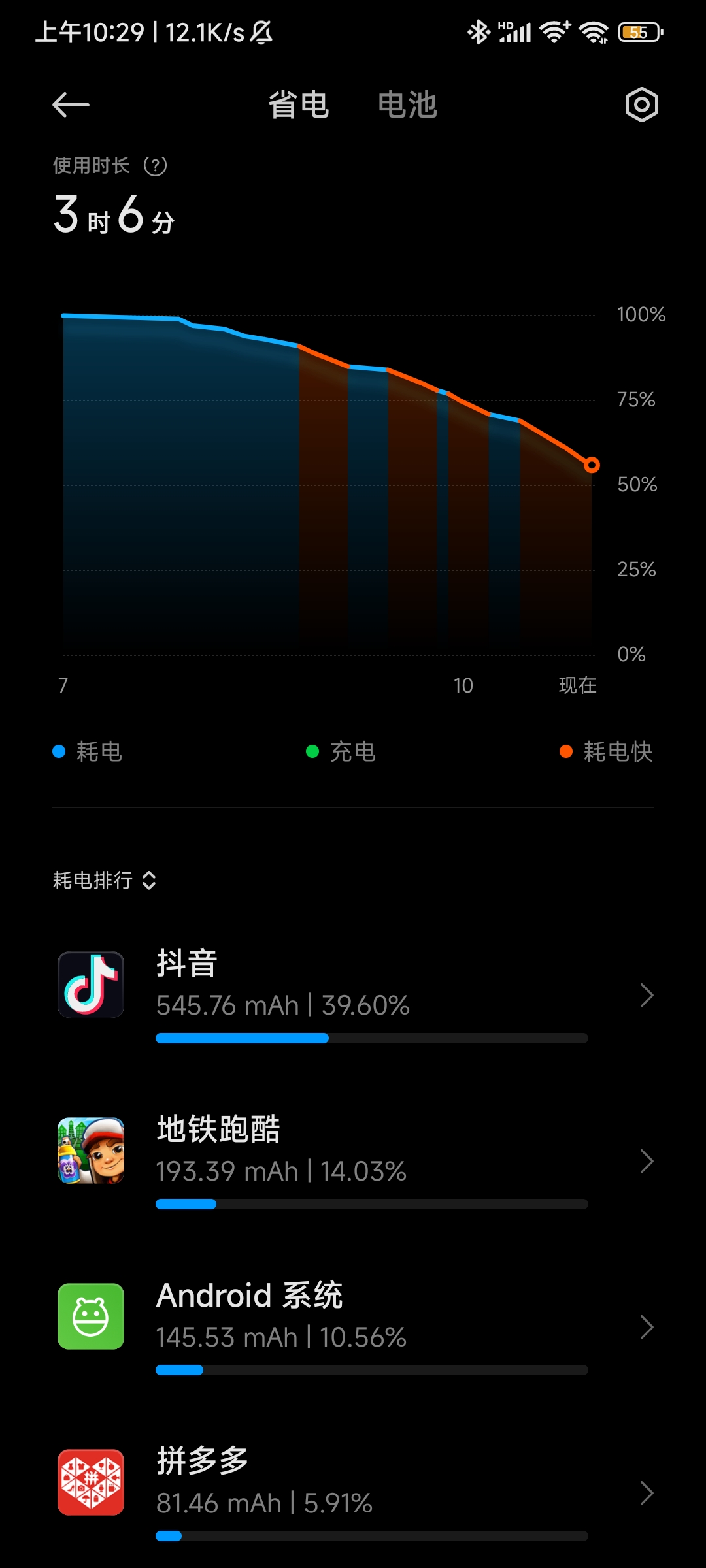The image size is (706, 1568).
Task: Open battery settings gear icon
Action: click(641, 105)
